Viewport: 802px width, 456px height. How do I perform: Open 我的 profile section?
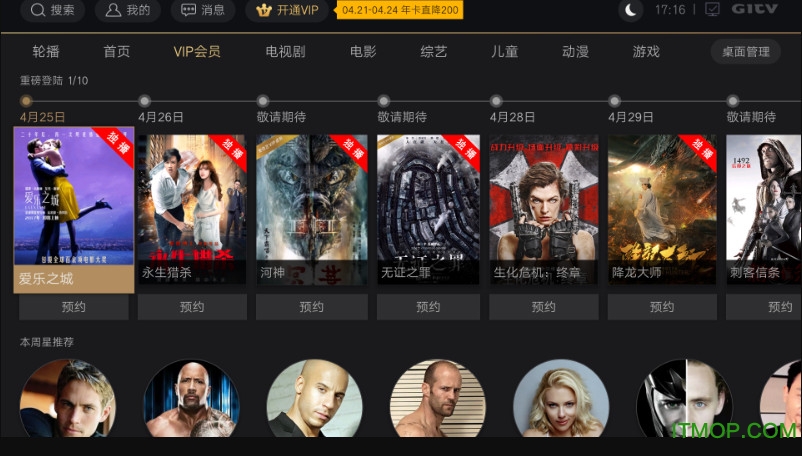127,10
